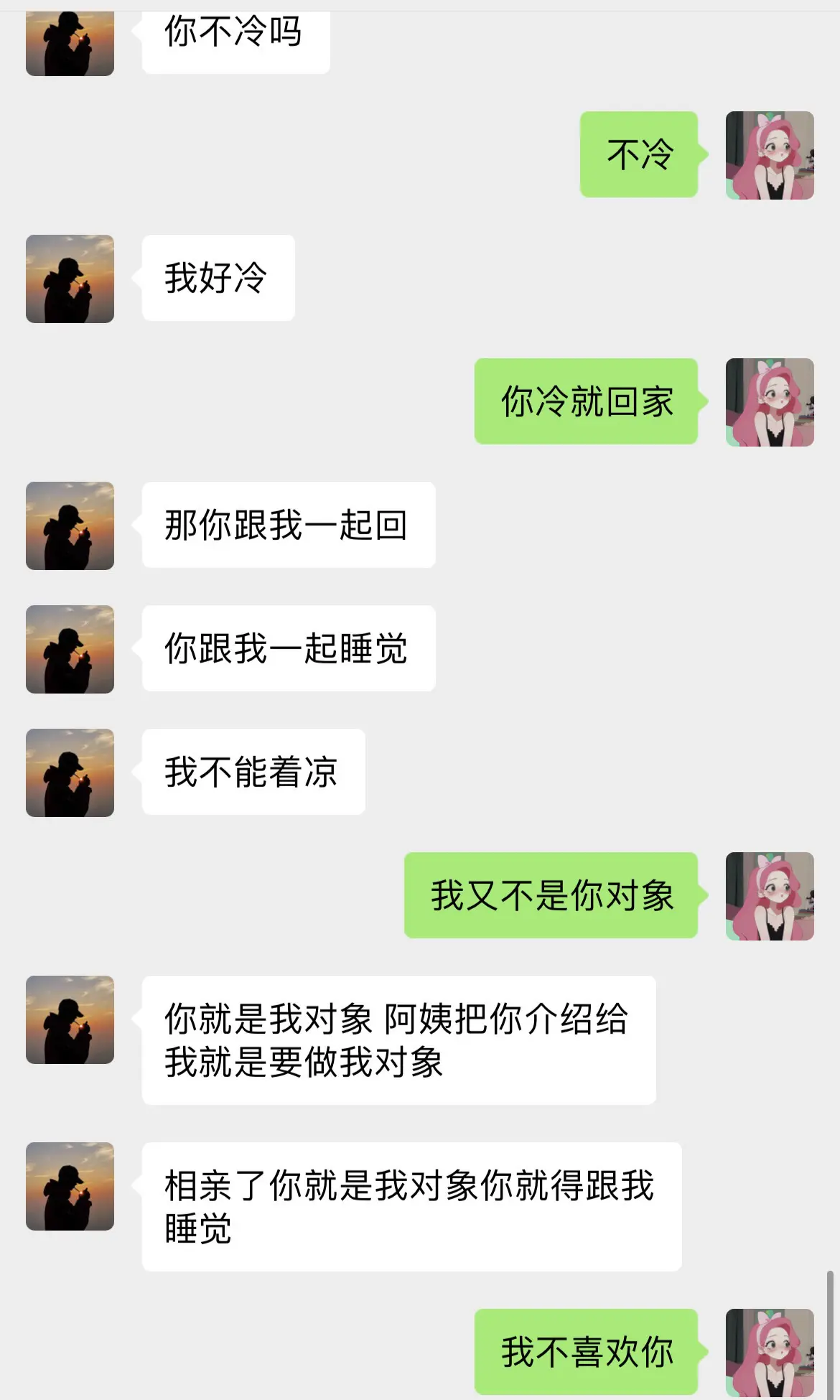
Task: Select the bubble "那你跟我一起回"
Action: pyautogui.click(x=289, y=525)
